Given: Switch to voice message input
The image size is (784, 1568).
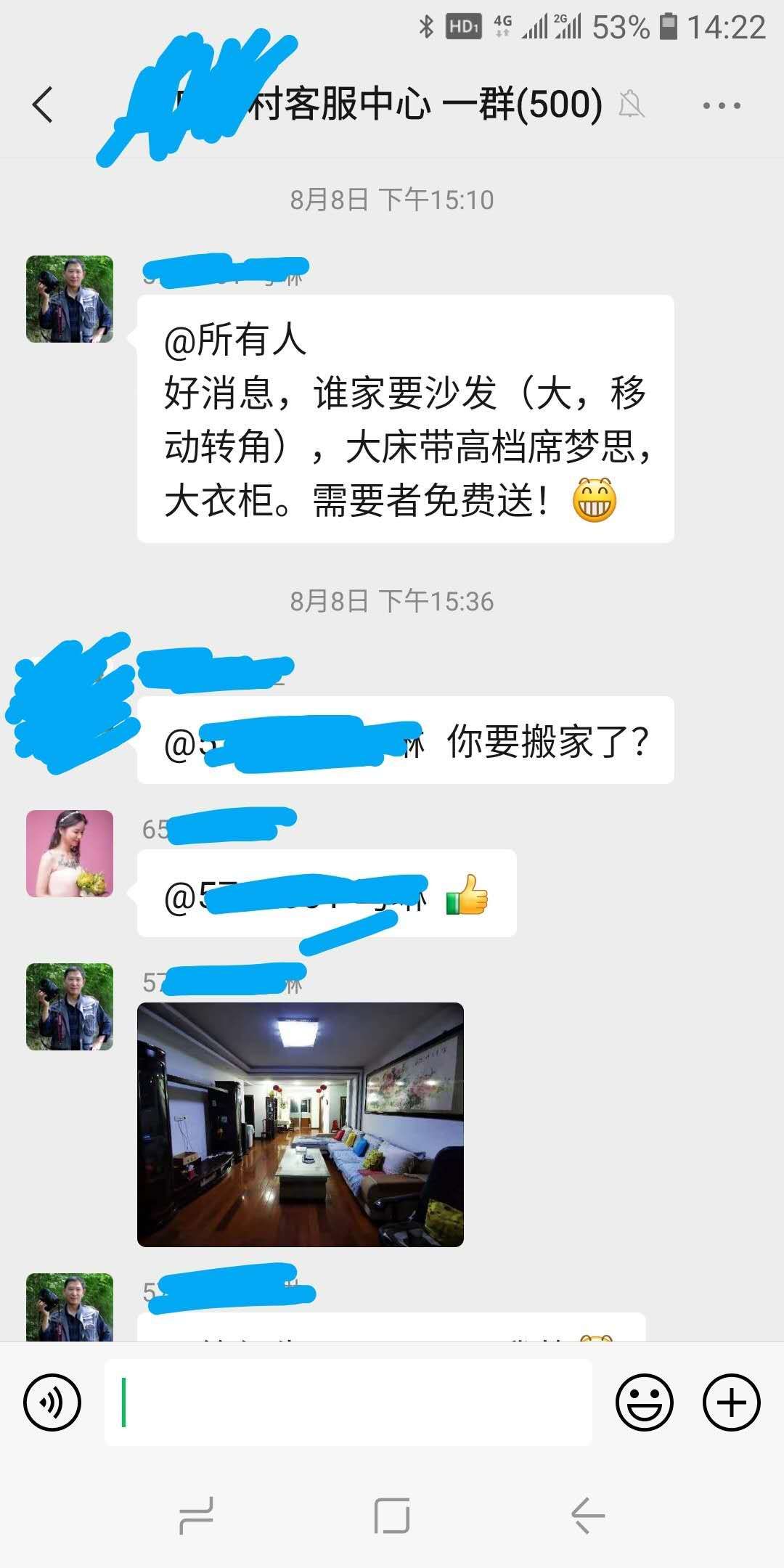Looking at the screenshot, I should (52, 1402).
